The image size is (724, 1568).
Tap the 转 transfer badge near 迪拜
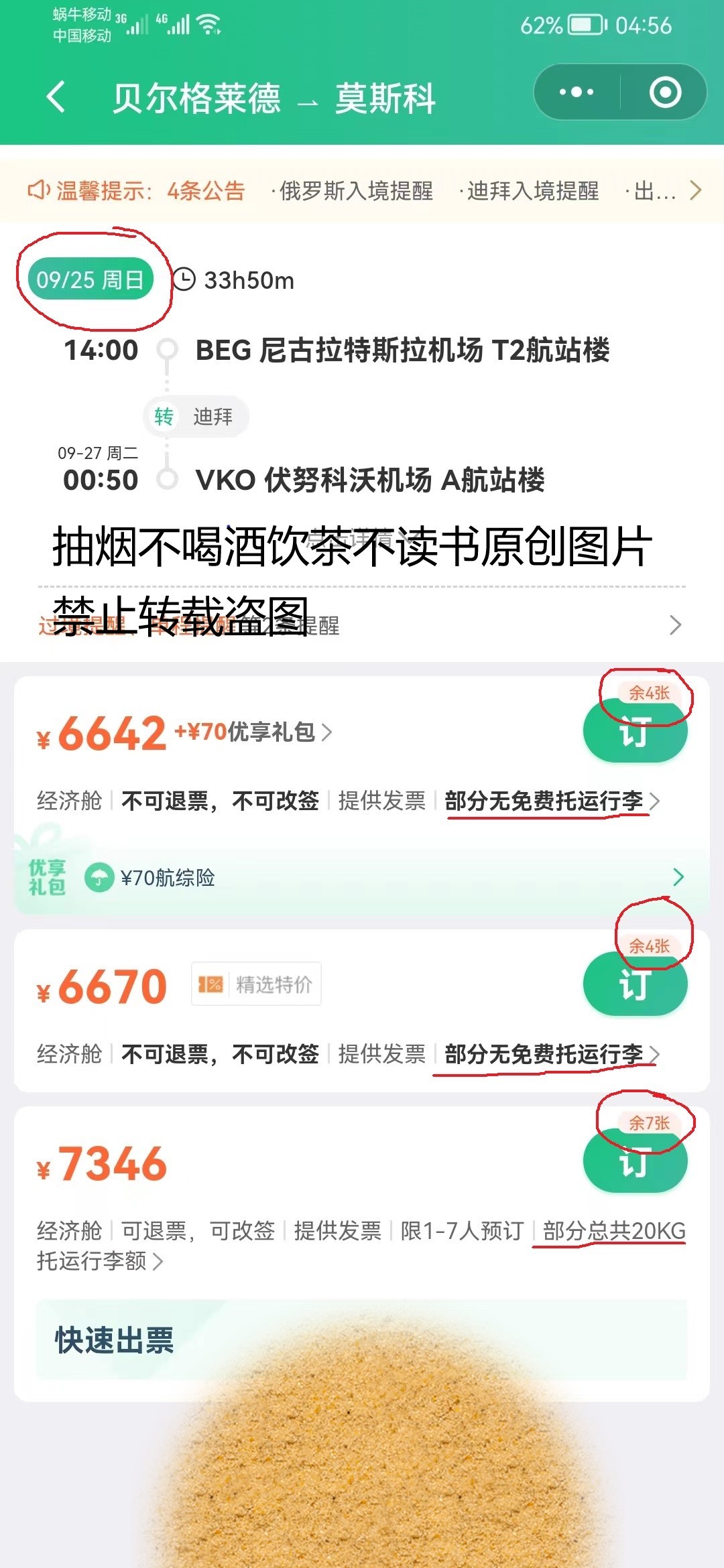click(164, 417)
